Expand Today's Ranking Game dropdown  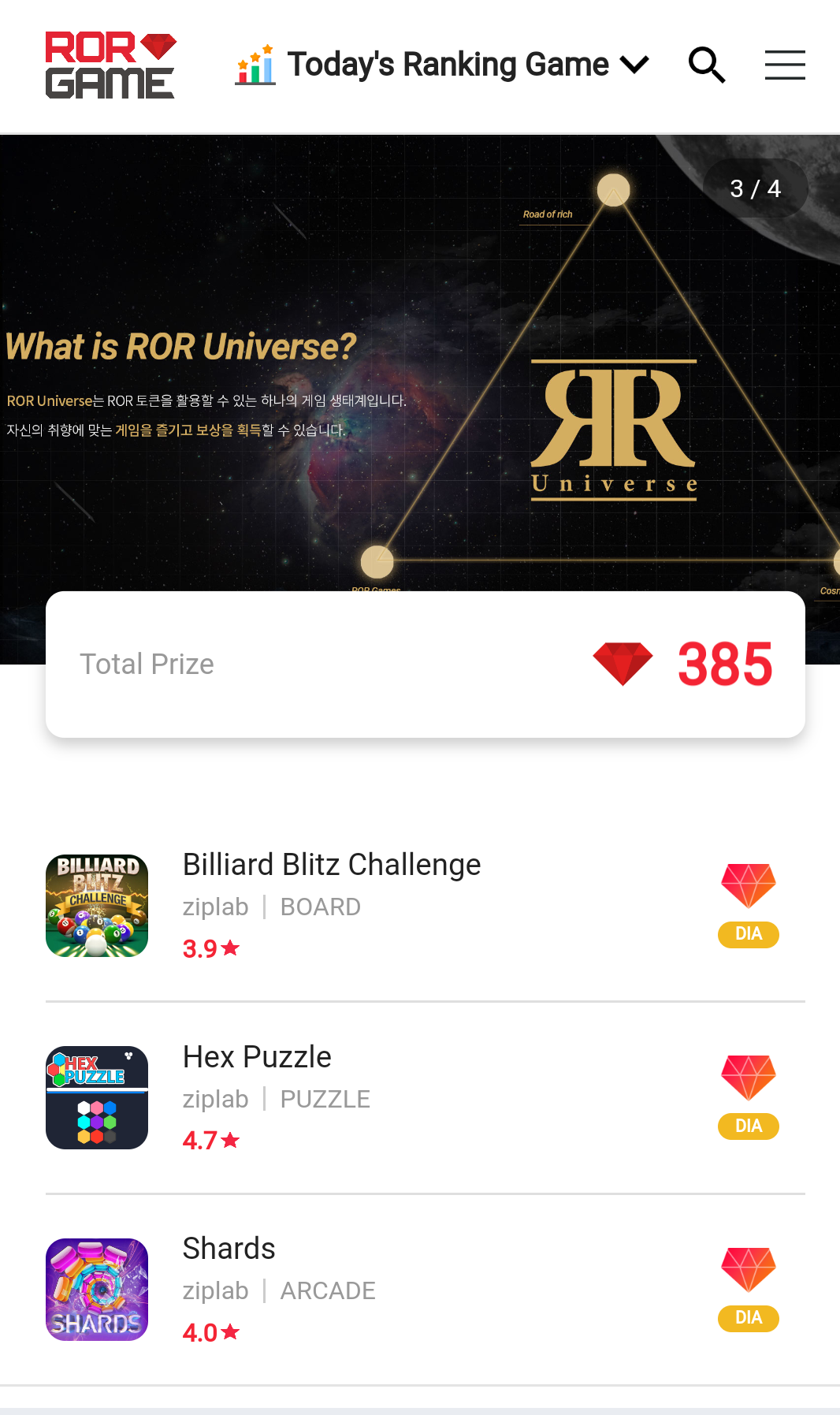(443, 65)
